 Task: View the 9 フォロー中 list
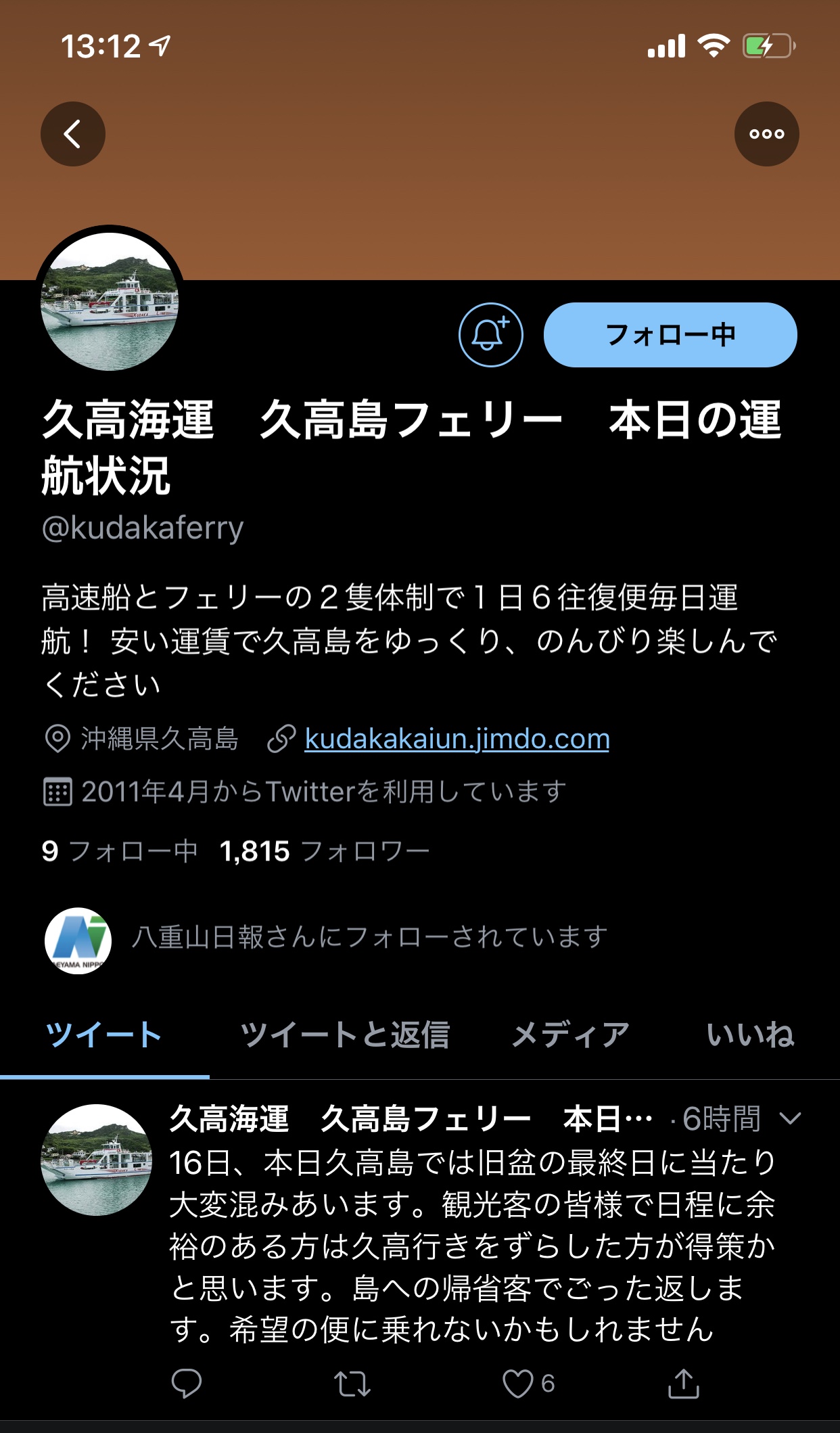120,851
